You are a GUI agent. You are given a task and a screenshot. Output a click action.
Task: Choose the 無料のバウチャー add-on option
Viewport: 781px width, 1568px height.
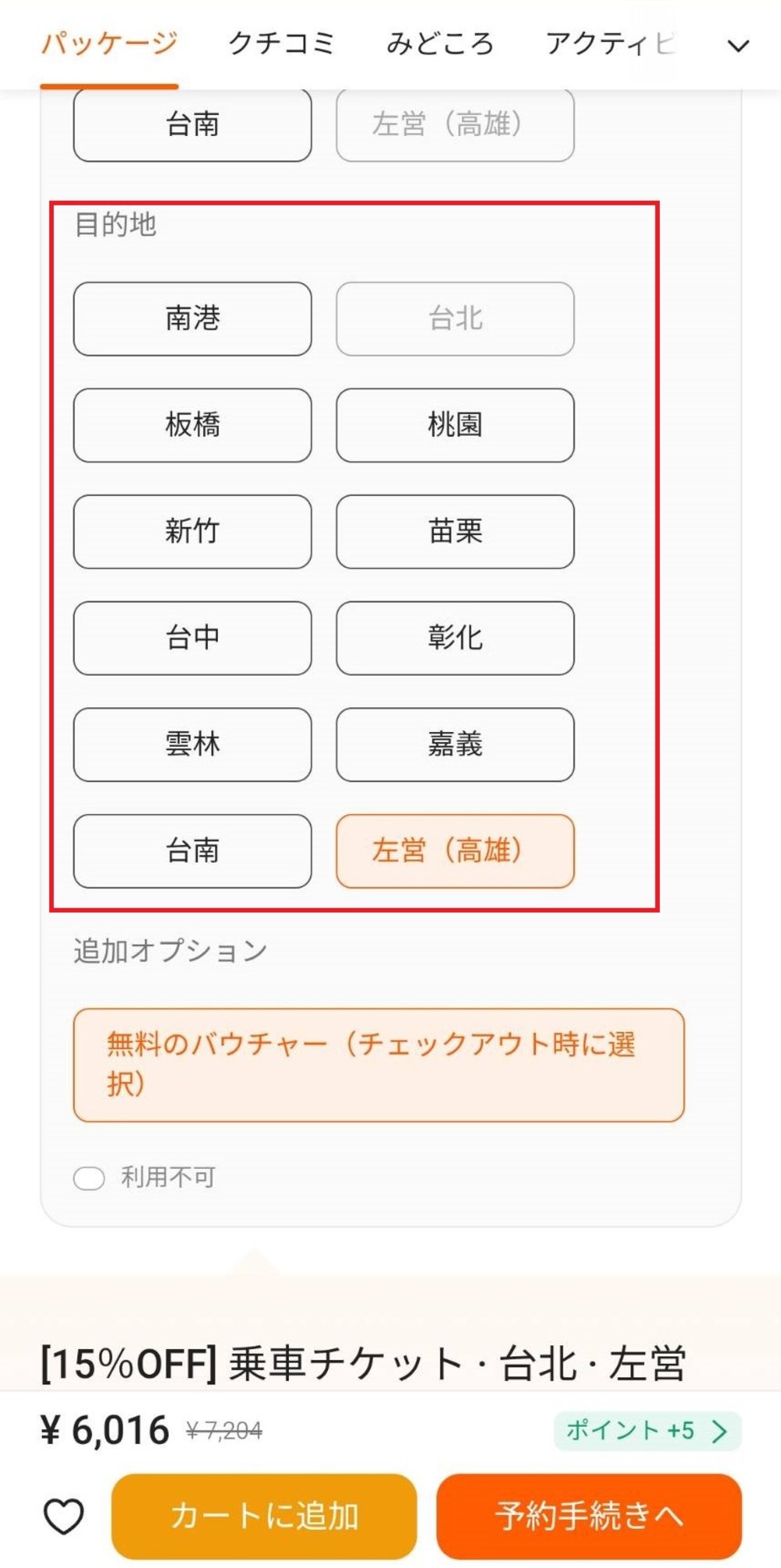[x=377, y=1063]
